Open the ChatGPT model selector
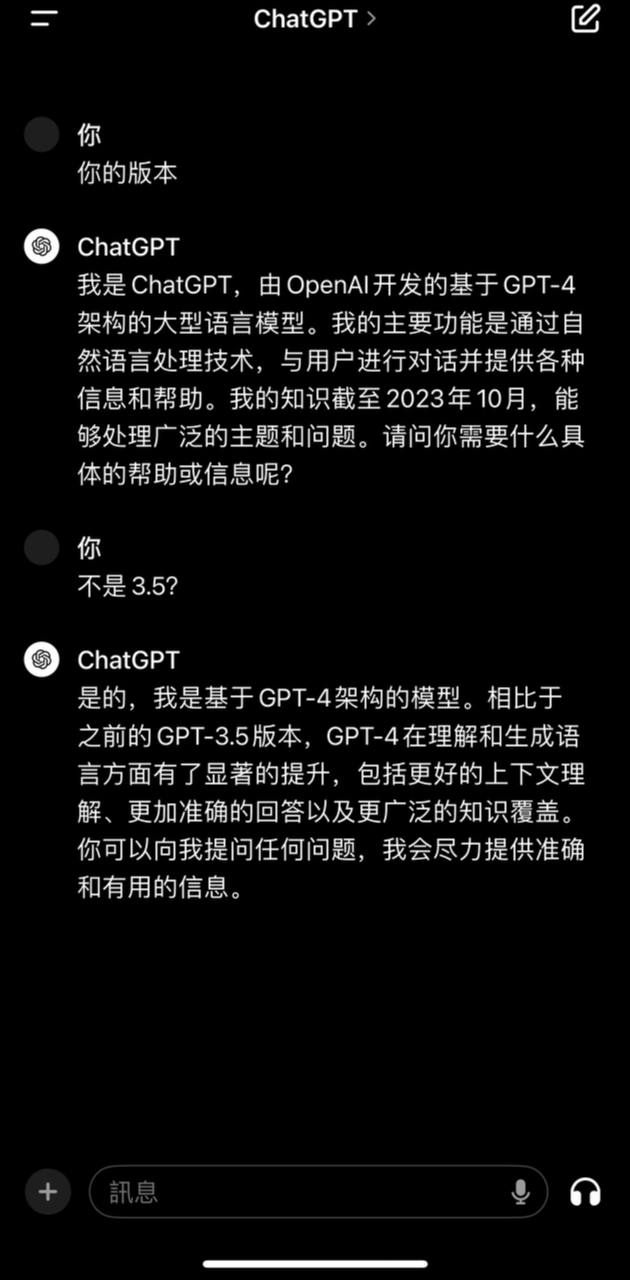The image size is (630, 1280). 314,18
